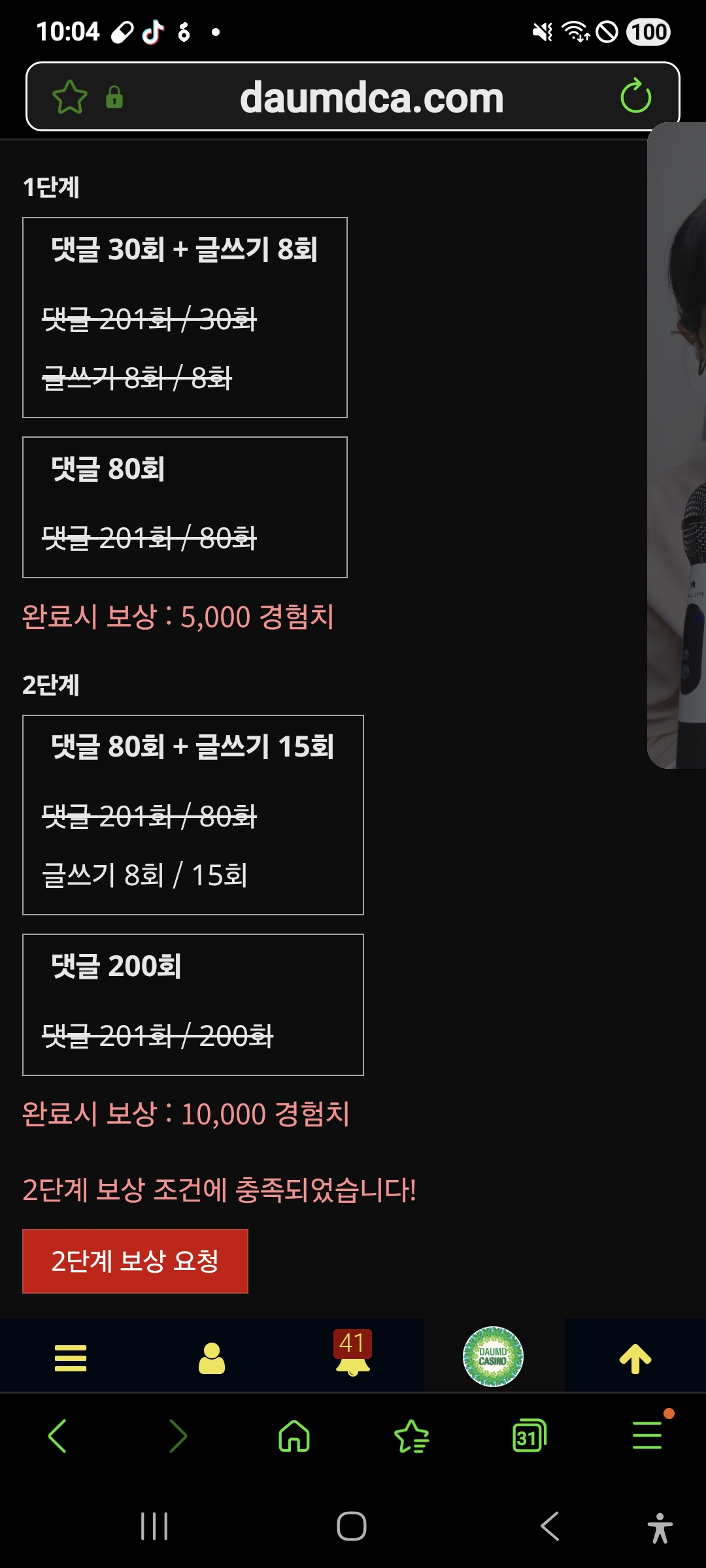The height and width of the screenshot is (1568, 706).
Task: Bookmark this page with the star icon
Action: (69, 97)
